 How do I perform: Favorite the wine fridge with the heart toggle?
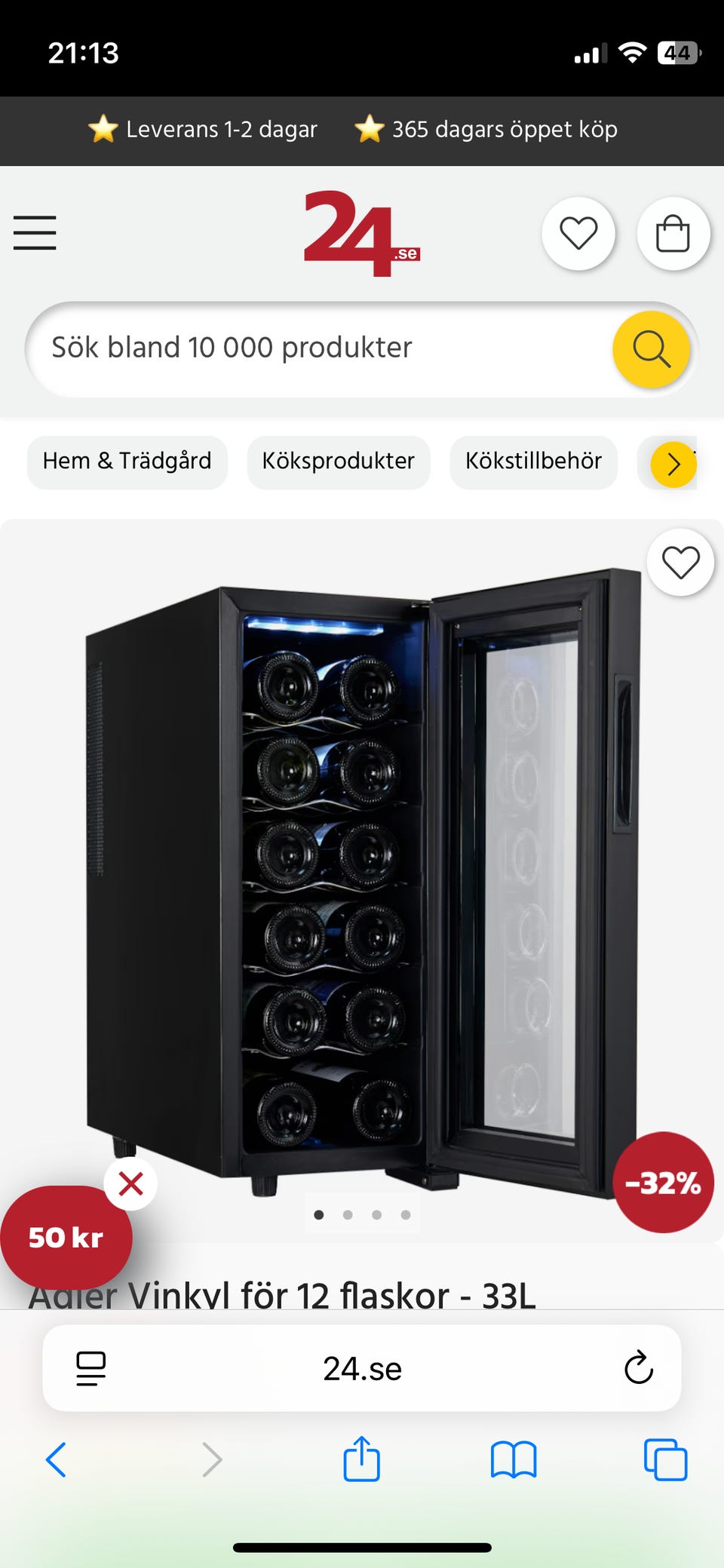[x=680, y=562]
